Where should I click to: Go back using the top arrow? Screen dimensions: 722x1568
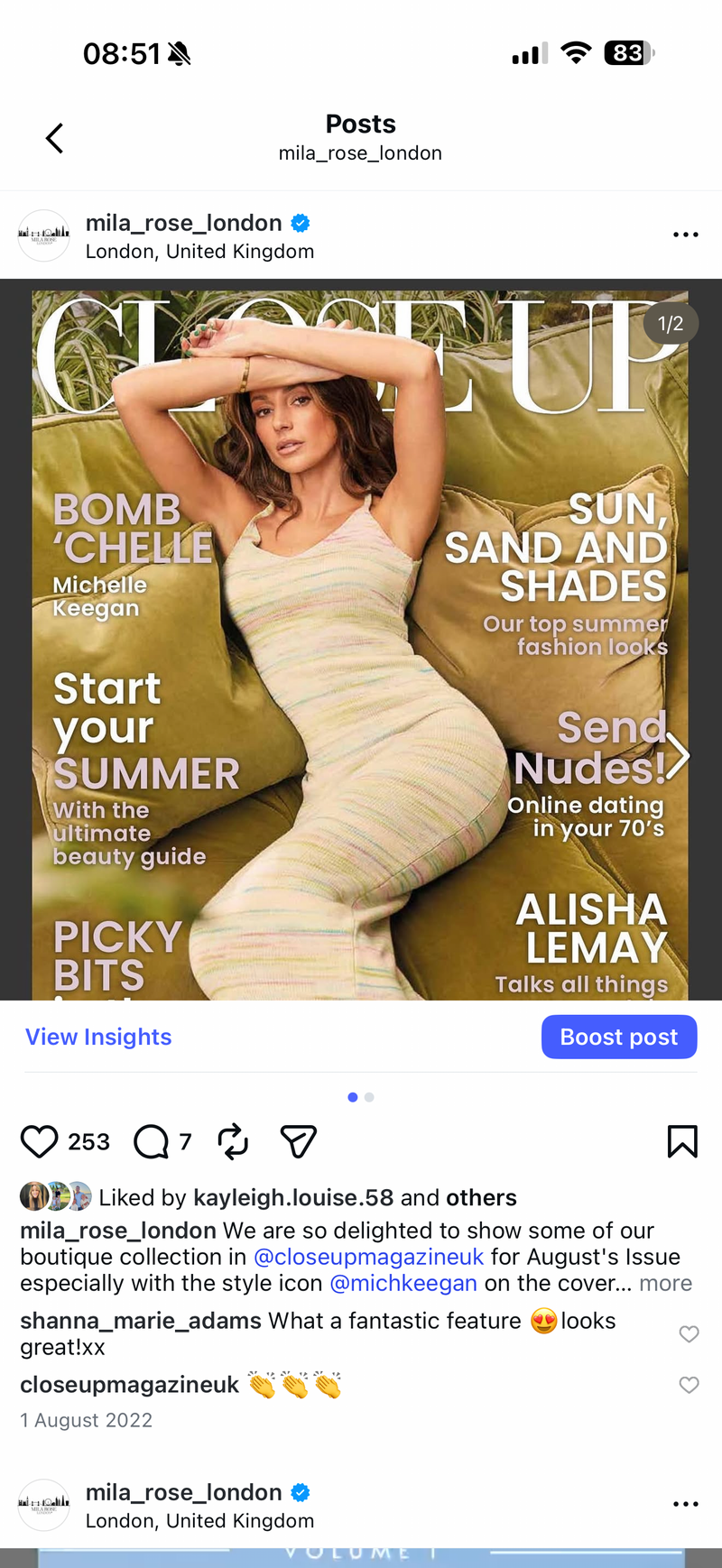(55, 138)
